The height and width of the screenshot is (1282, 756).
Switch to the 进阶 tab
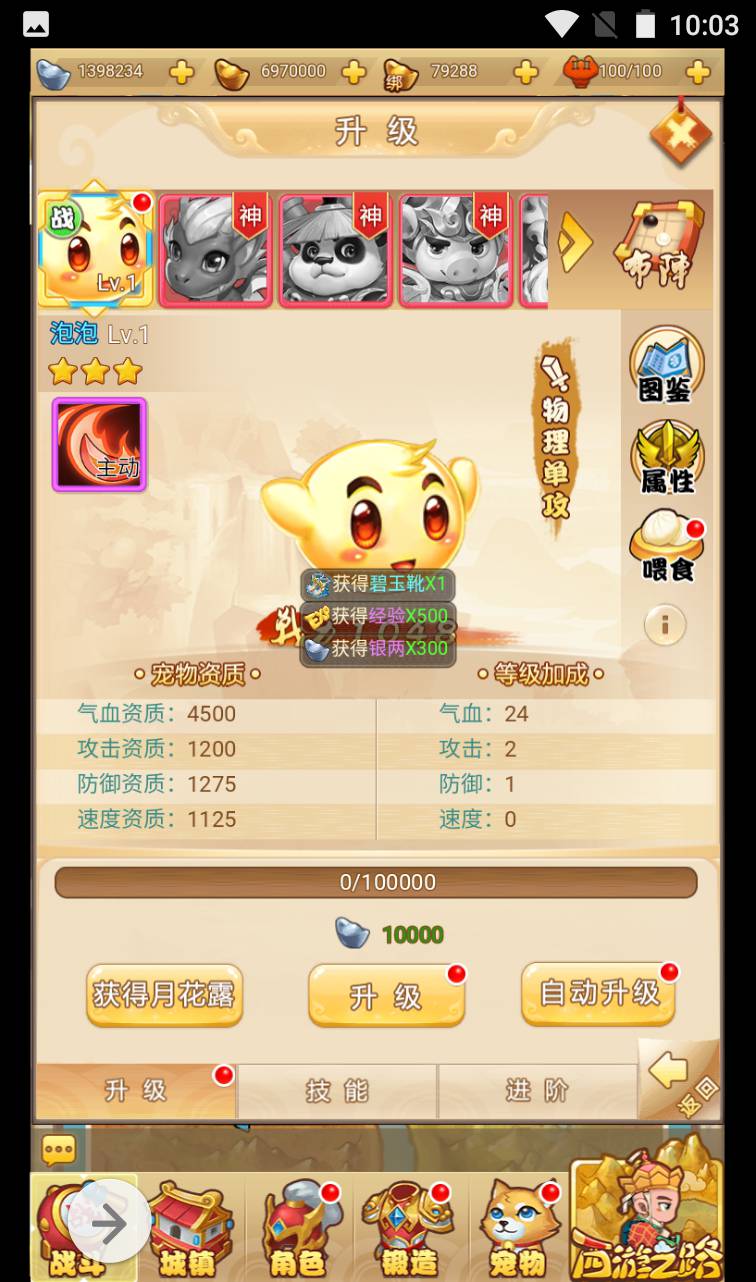pyautogui.click(x=537, y=1091)
